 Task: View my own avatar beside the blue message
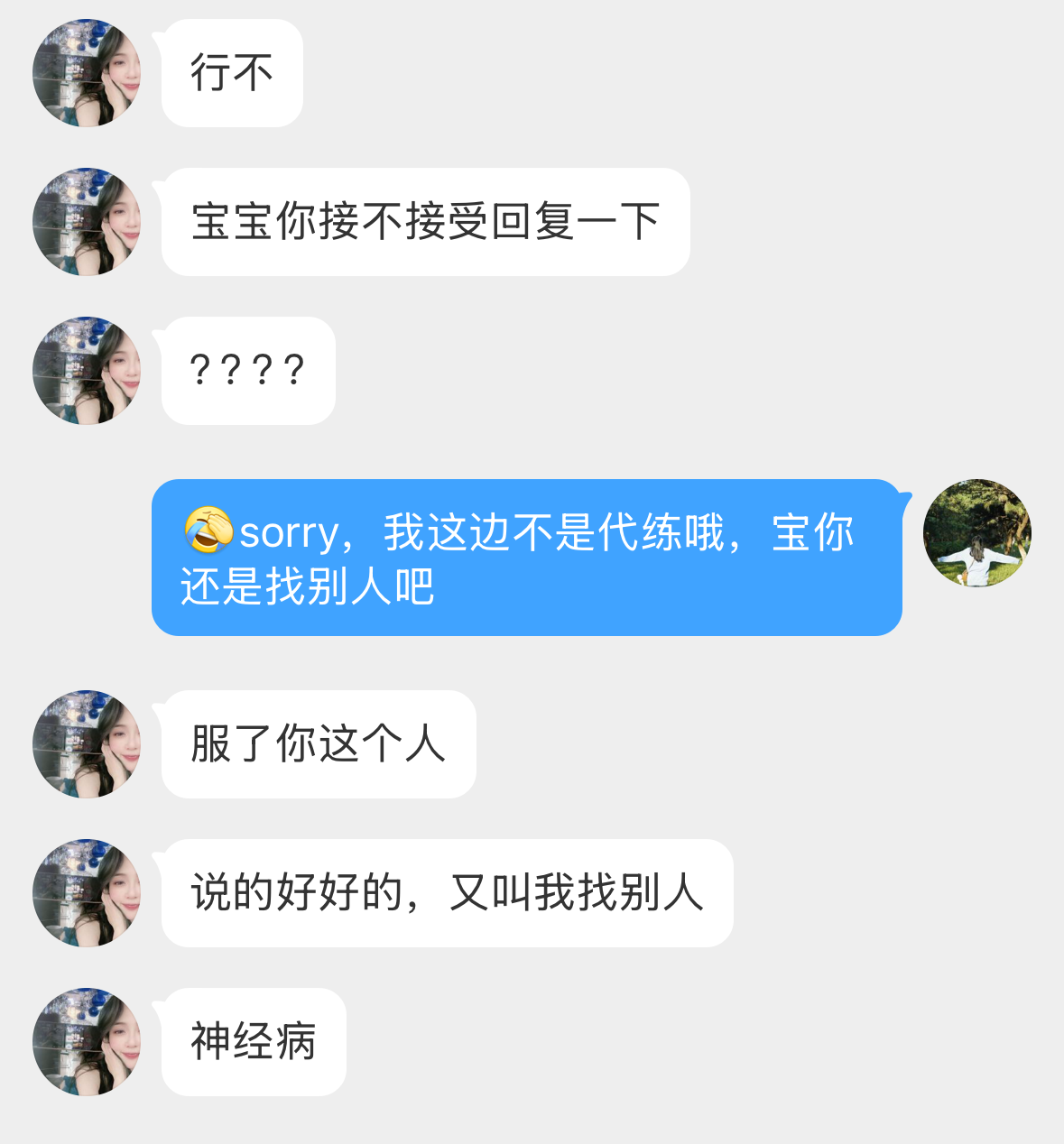976,533
